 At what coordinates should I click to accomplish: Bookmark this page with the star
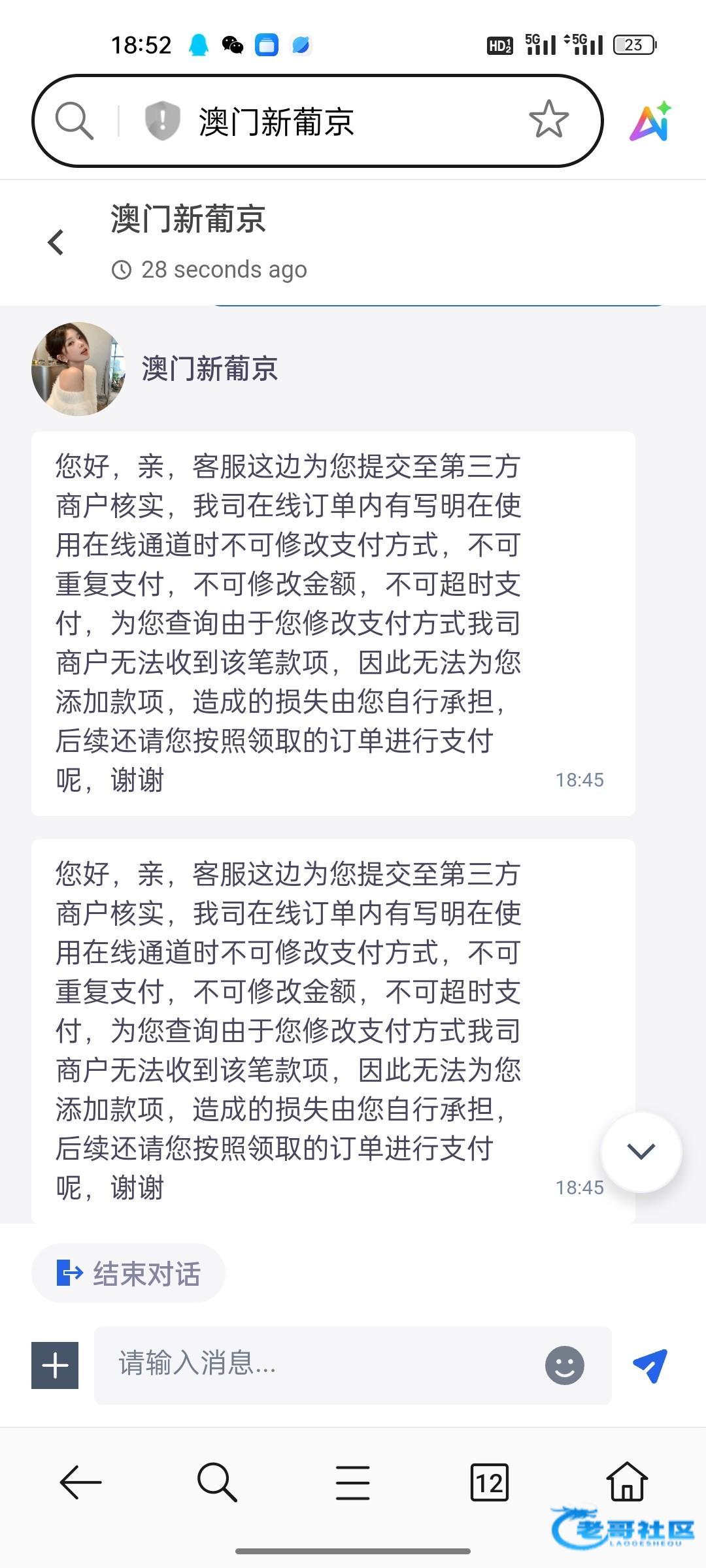(x=548, y=120)
